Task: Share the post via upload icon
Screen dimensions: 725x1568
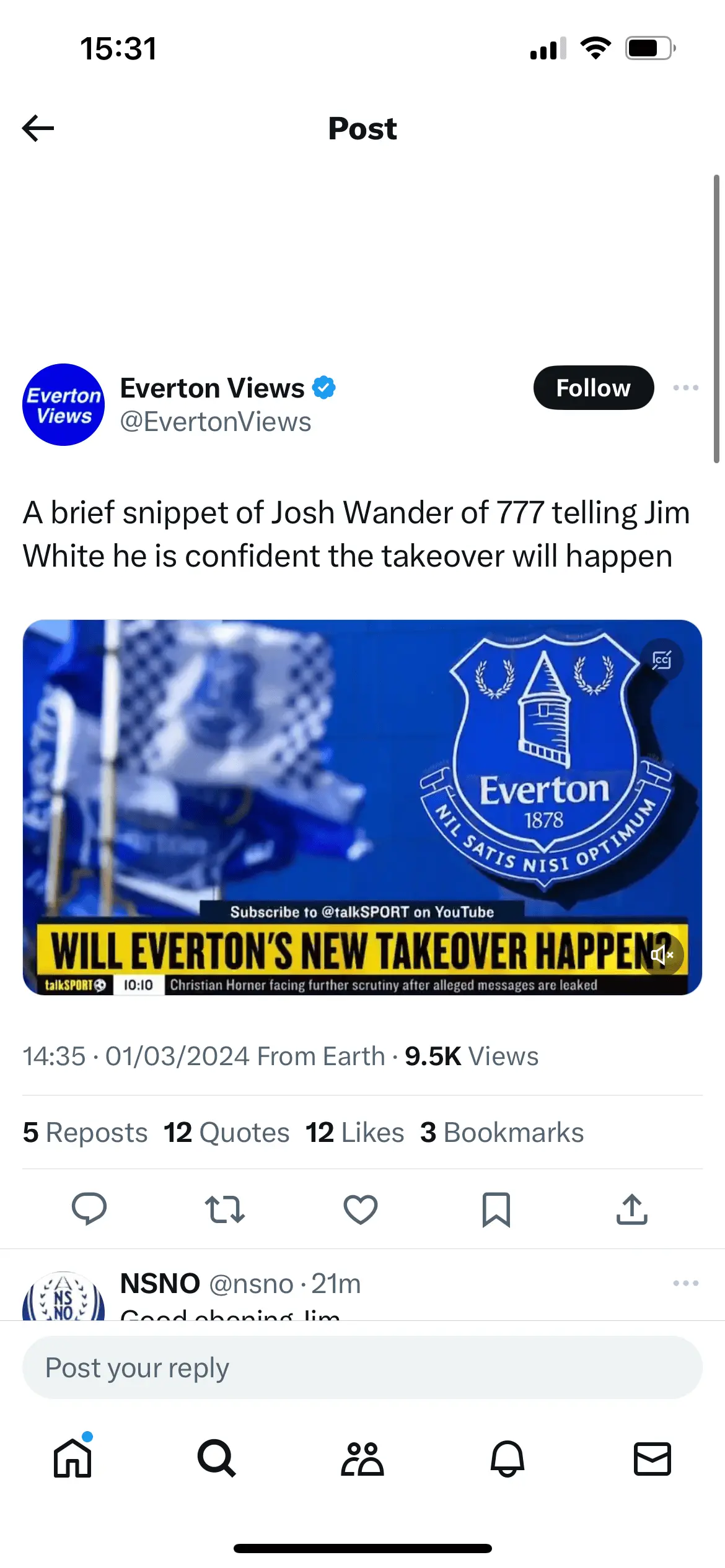Action: (x=631, y=1209)
